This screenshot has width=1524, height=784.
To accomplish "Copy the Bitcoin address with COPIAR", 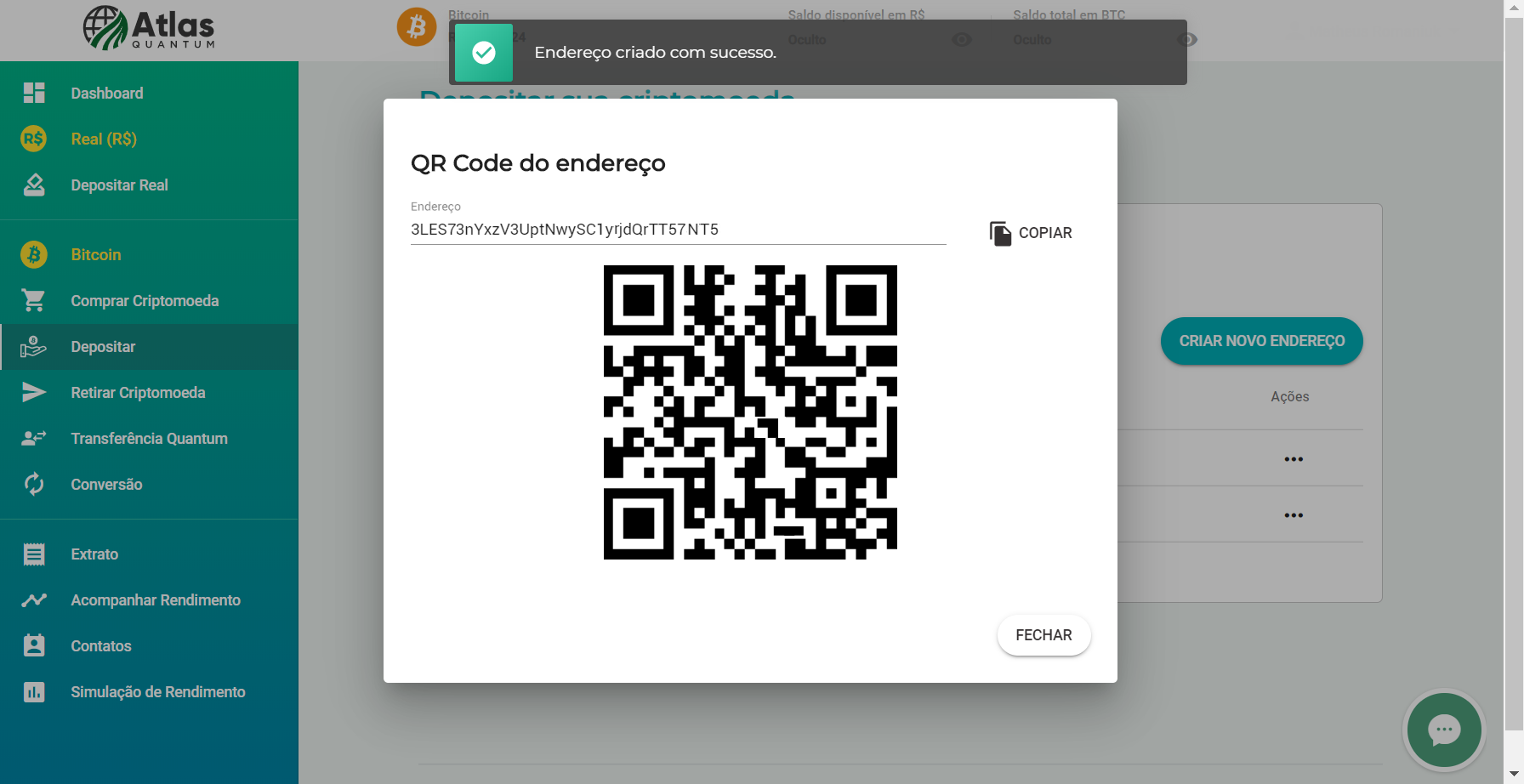I will (x=1031, y=233).
